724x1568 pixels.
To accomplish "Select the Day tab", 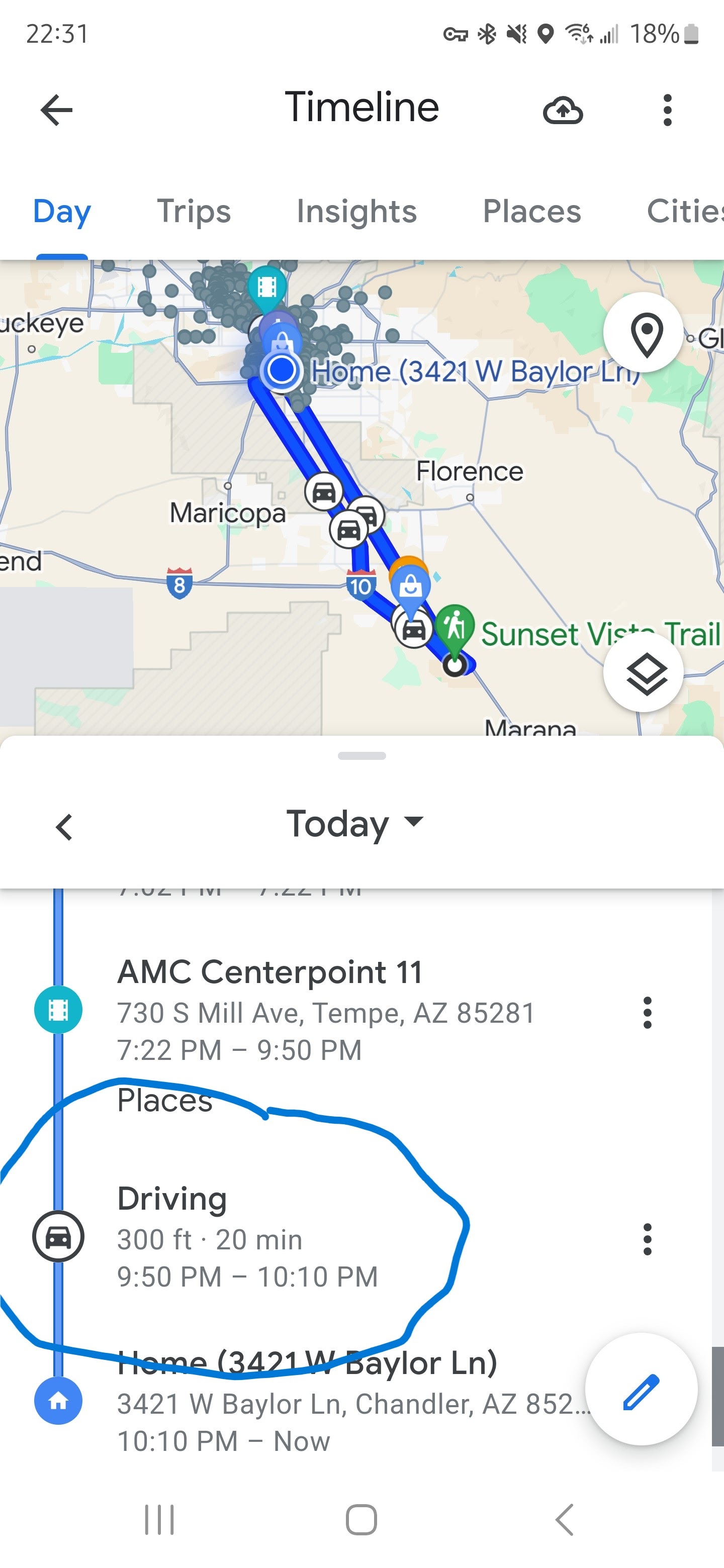I will point(61,212).
